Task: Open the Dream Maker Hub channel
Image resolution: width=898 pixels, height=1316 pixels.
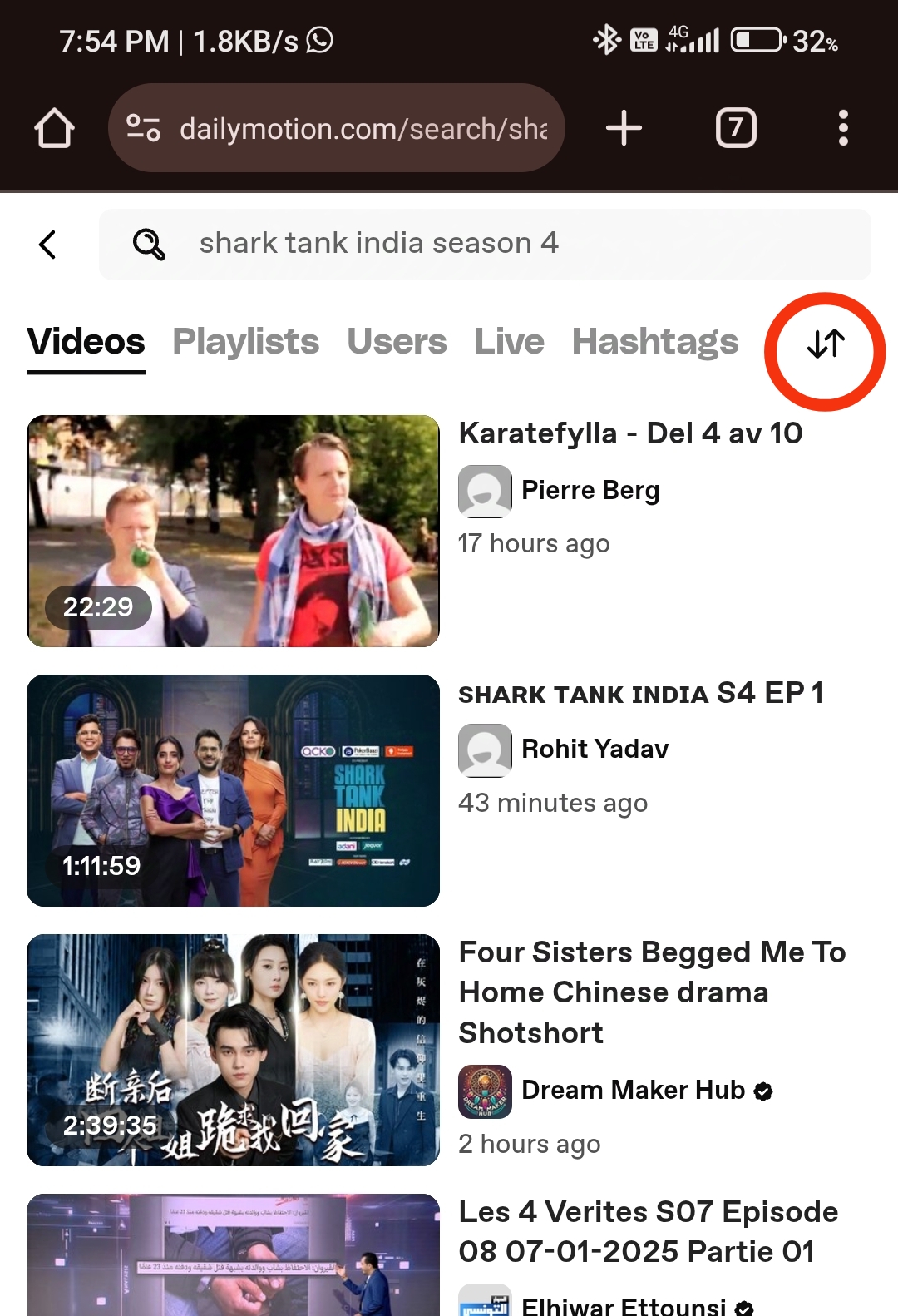Action: [632, 1091]
